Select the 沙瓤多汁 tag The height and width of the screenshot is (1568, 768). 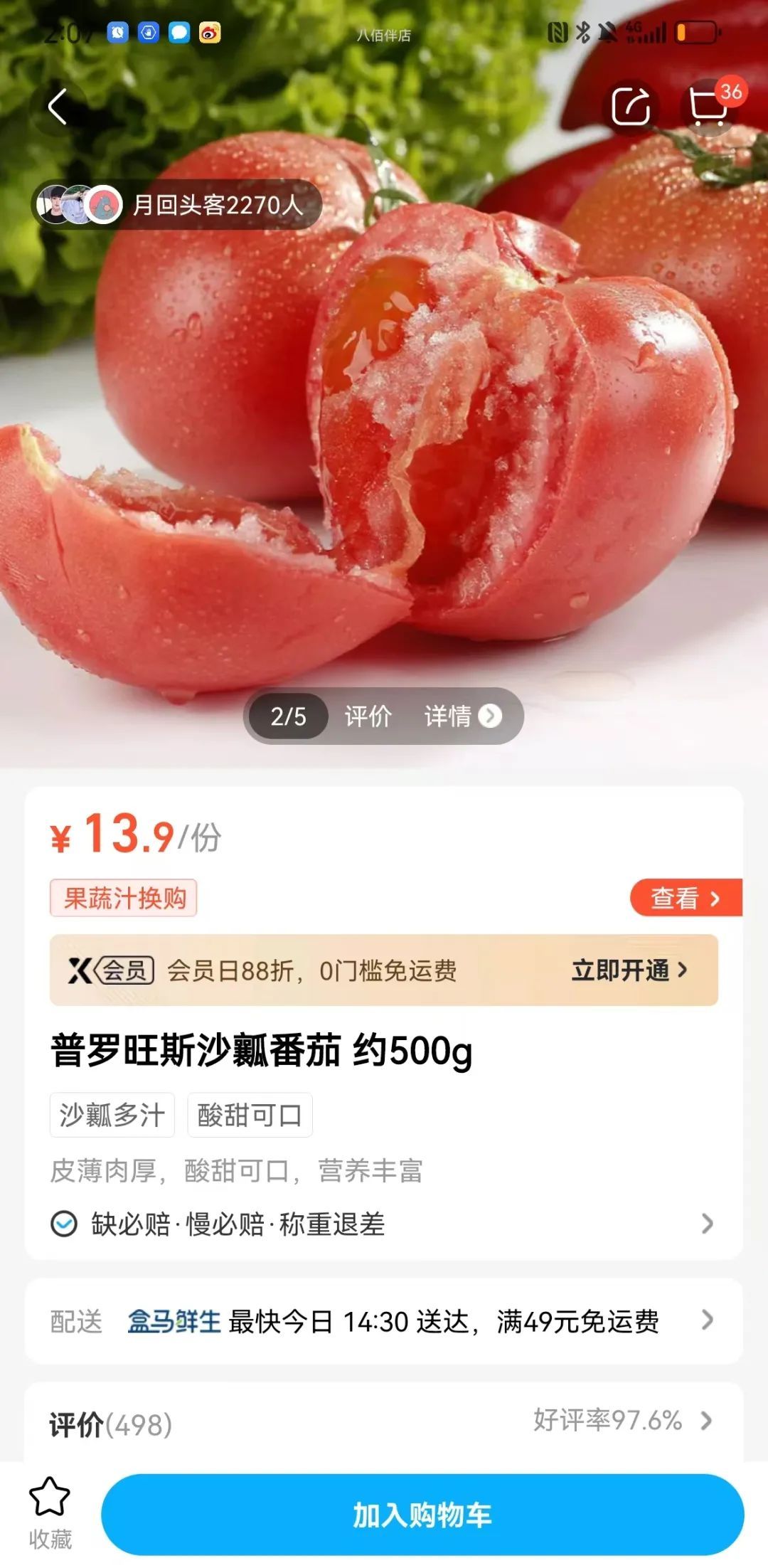click(111, 1114)
